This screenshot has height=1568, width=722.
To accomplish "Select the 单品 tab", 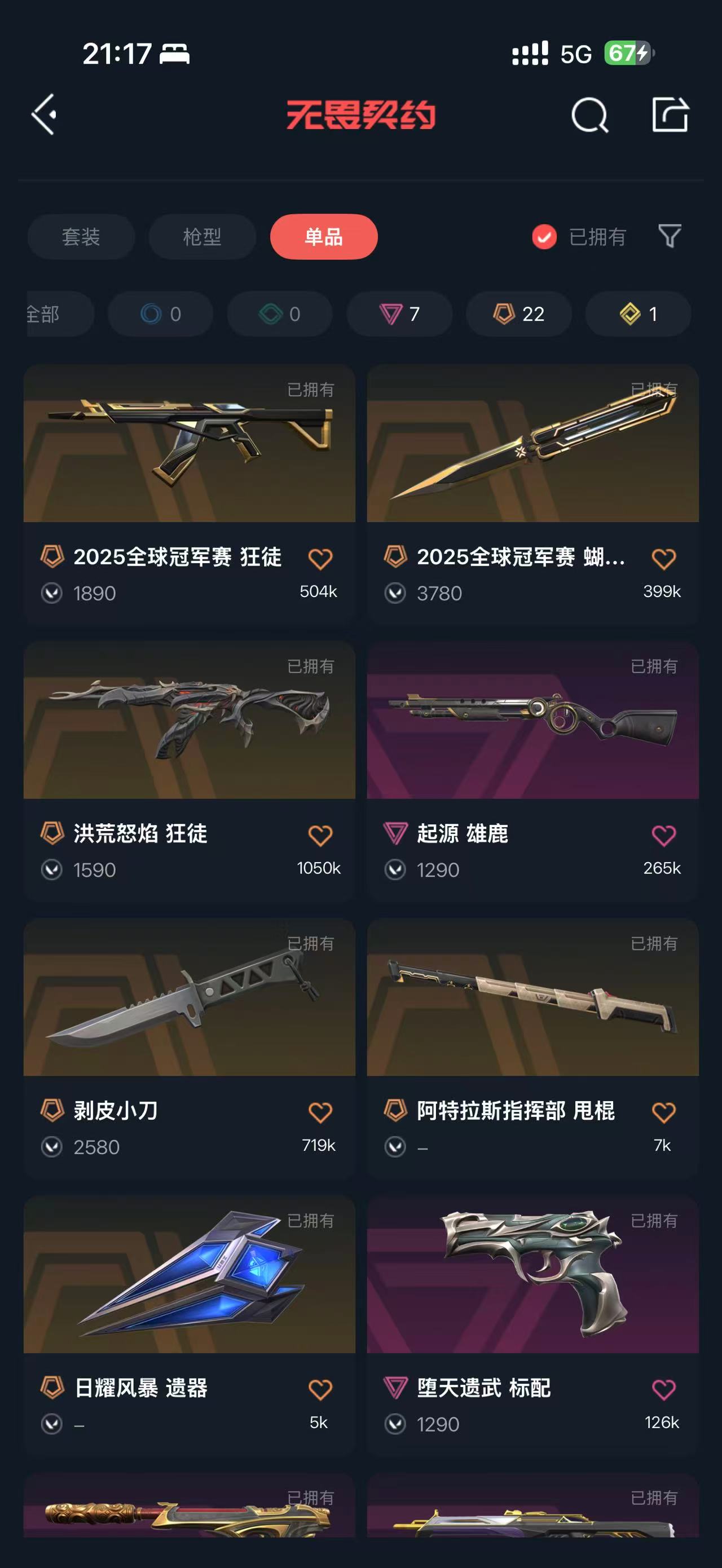I will coord(324,237).
